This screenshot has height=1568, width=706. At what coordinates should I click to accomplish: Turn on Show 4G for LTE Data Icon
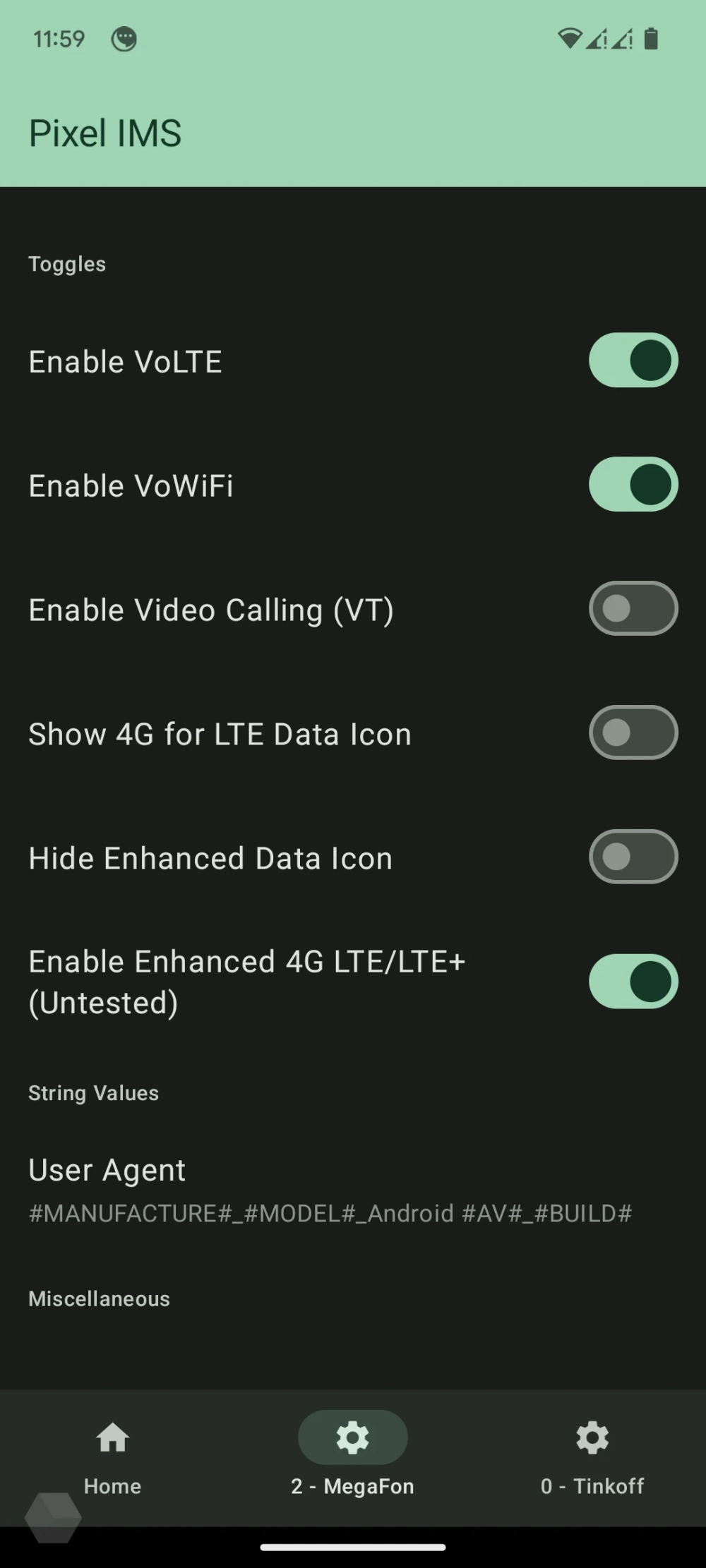point(633,732)
